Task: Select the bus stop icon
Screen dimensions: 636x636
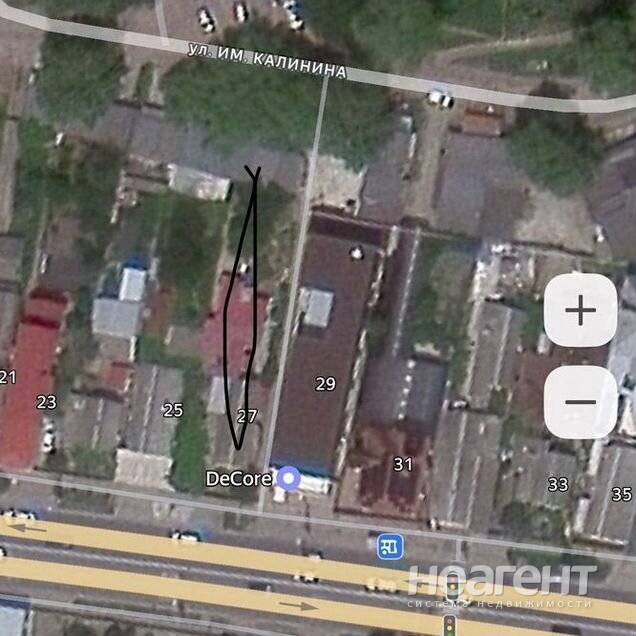Action: coord(390,547)
